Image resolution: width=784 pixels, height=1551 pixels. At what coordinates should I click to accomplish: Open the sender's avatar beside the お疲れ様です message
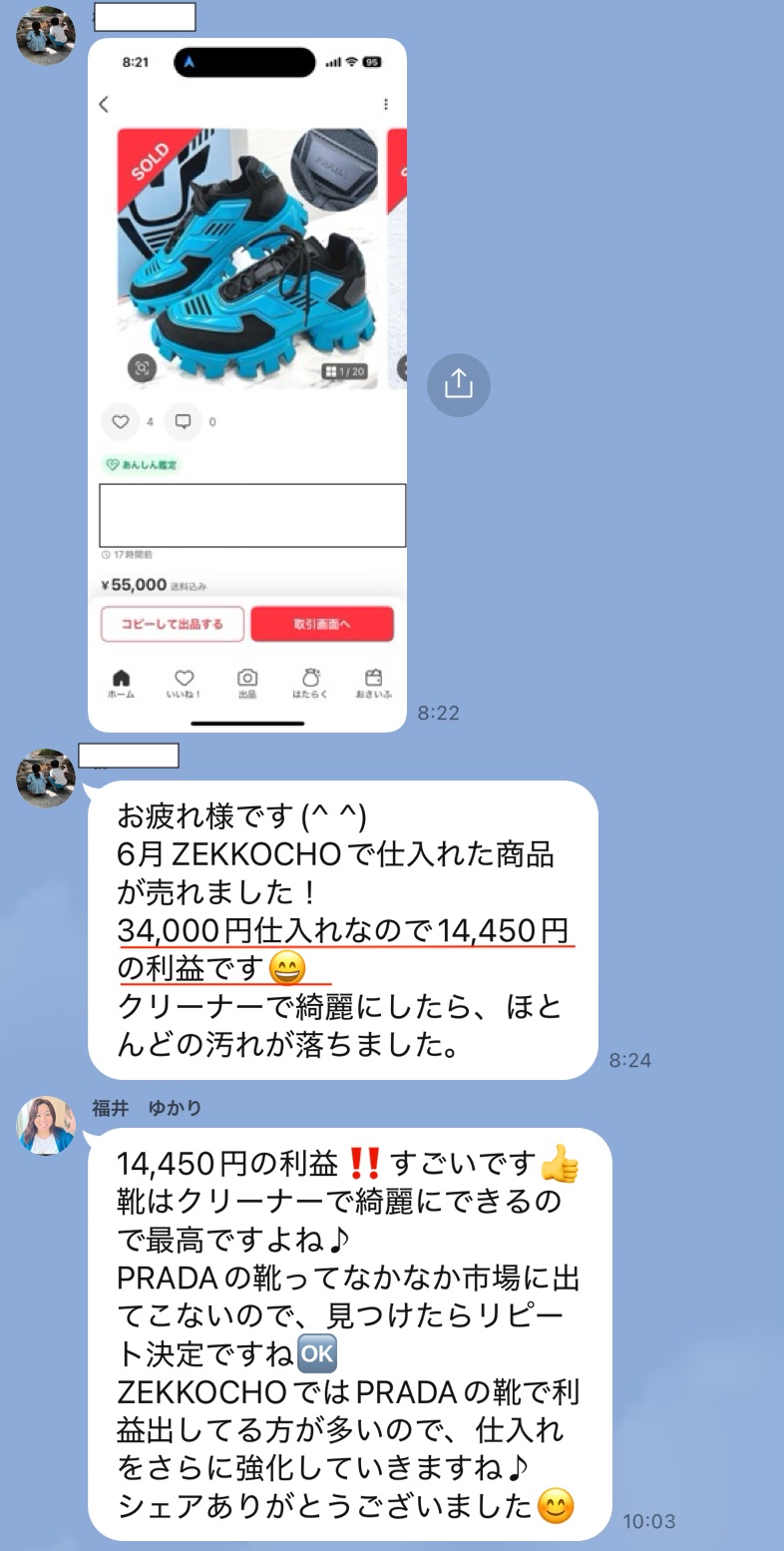tap(46, 778)
